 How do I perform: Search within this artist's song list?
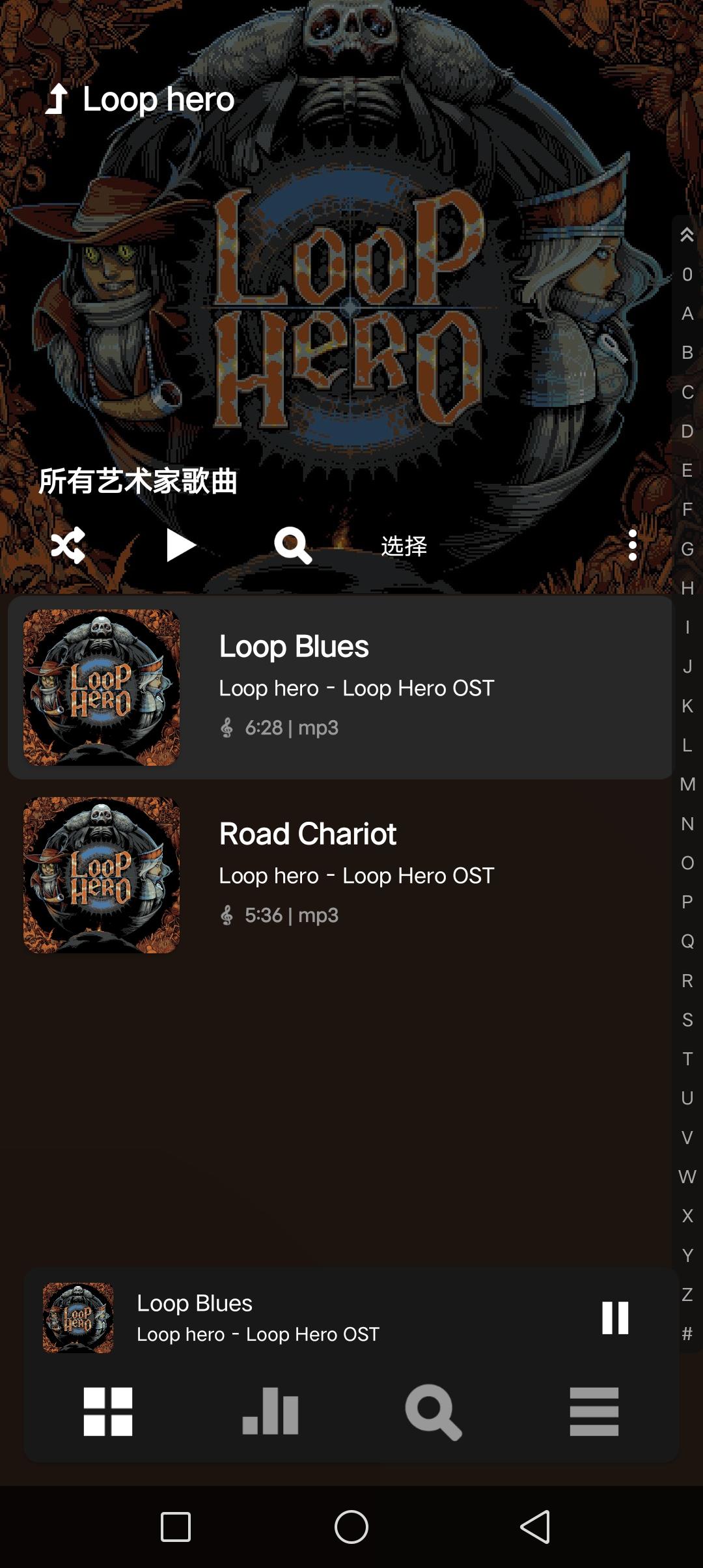(x=293, y=545)
